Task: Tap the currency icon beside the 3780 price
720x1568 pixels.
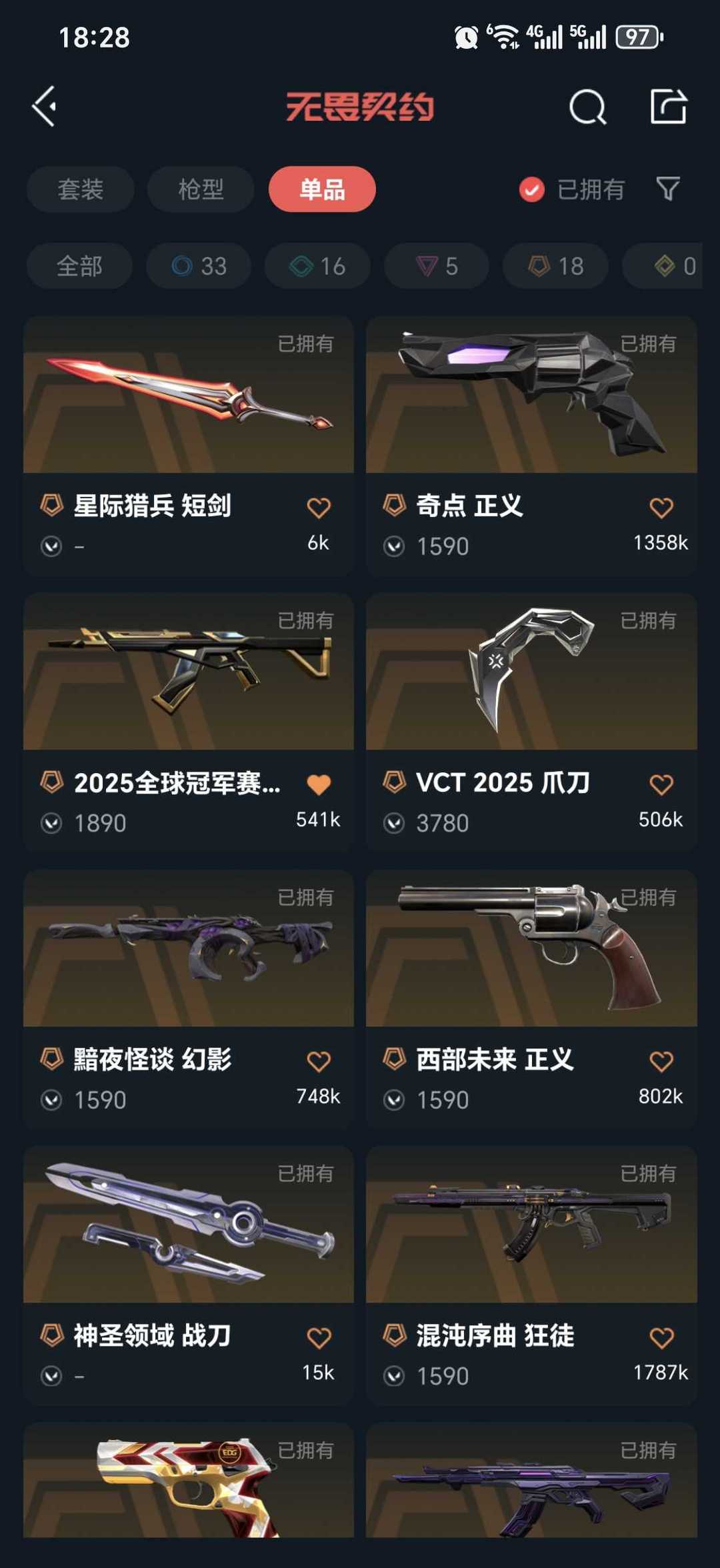Action: 395,823
